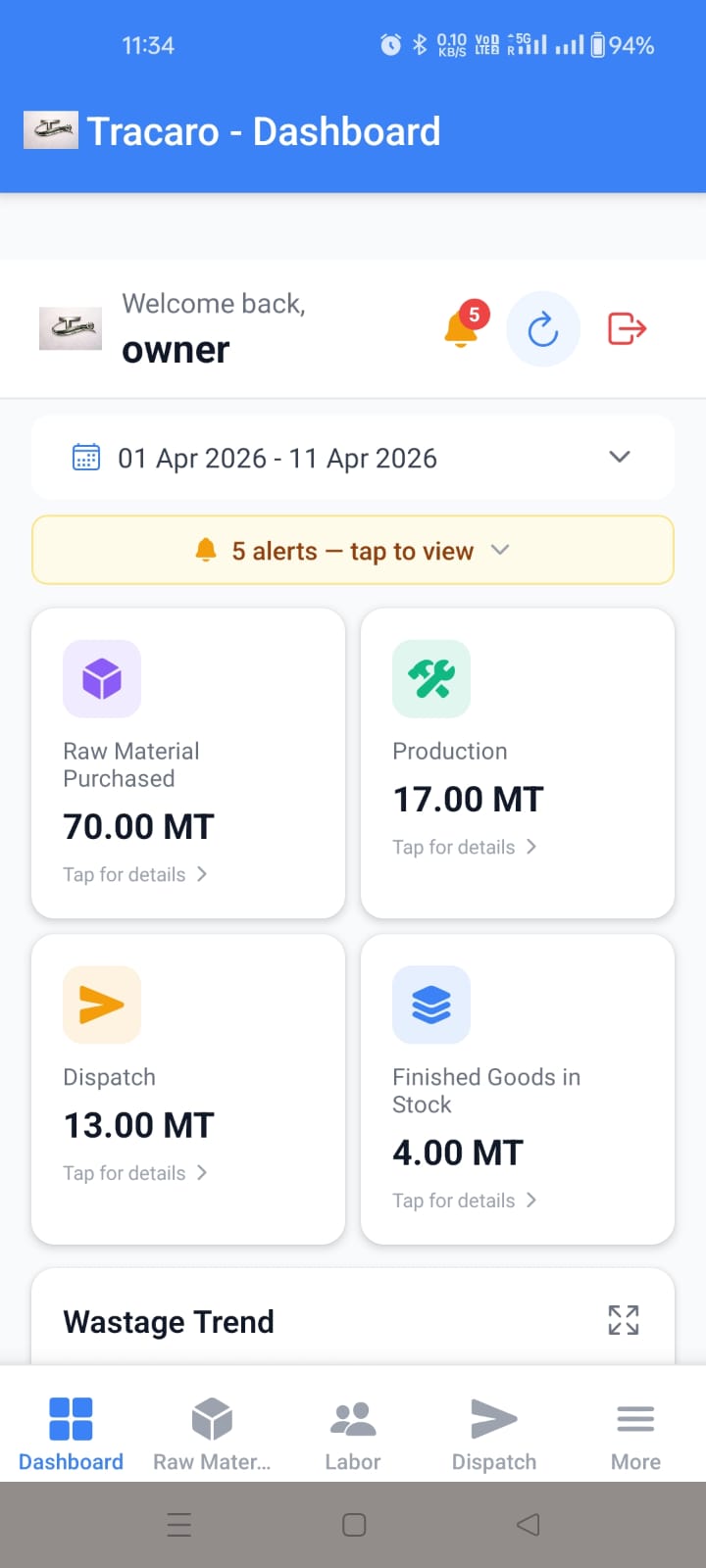Click the Tracaro logo in the header
Screen dimensions: 706x1568
point(50,130)
